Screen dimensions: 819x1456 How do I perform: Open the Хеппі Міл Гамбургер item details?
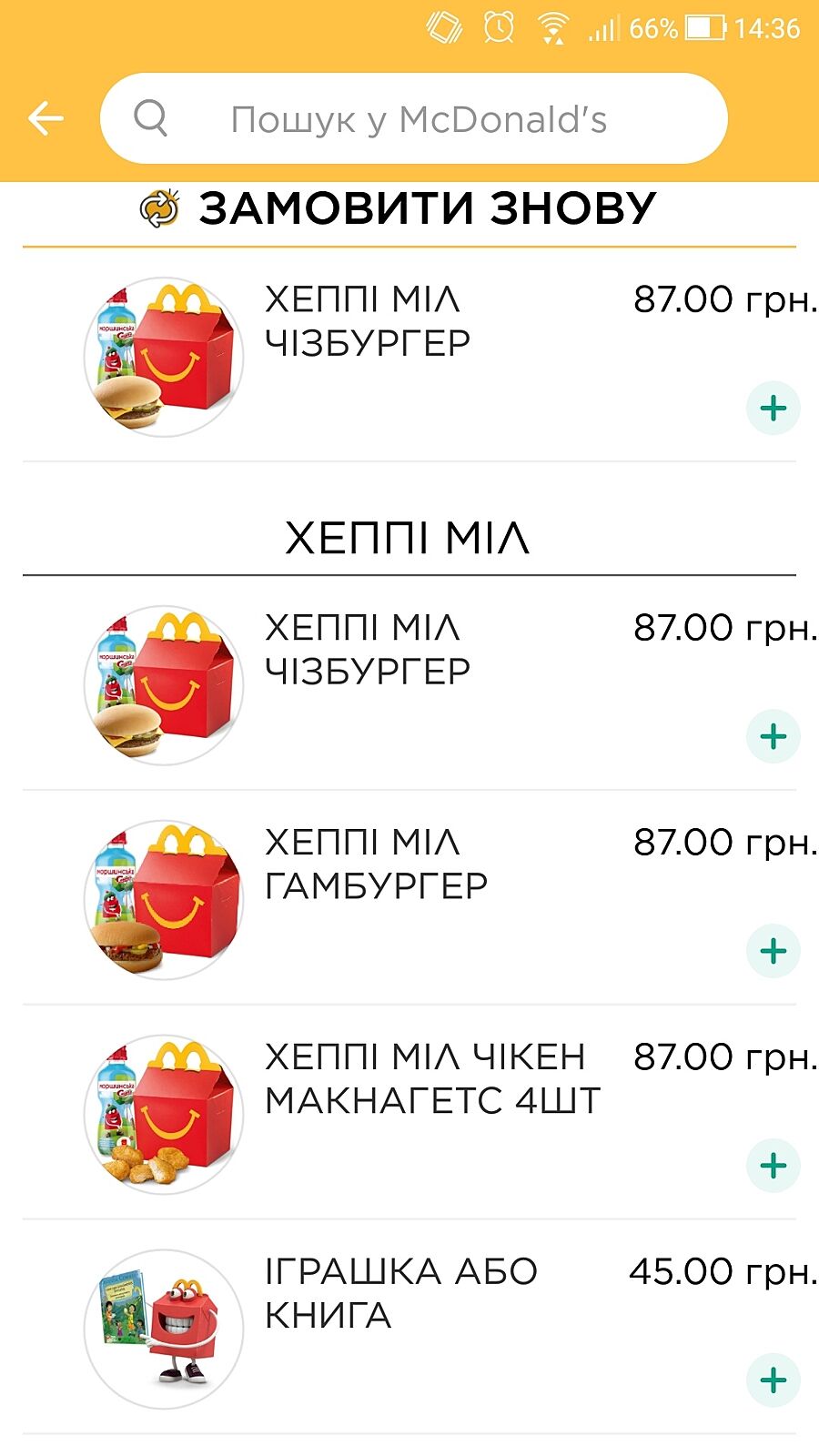(x=376, y=864)
